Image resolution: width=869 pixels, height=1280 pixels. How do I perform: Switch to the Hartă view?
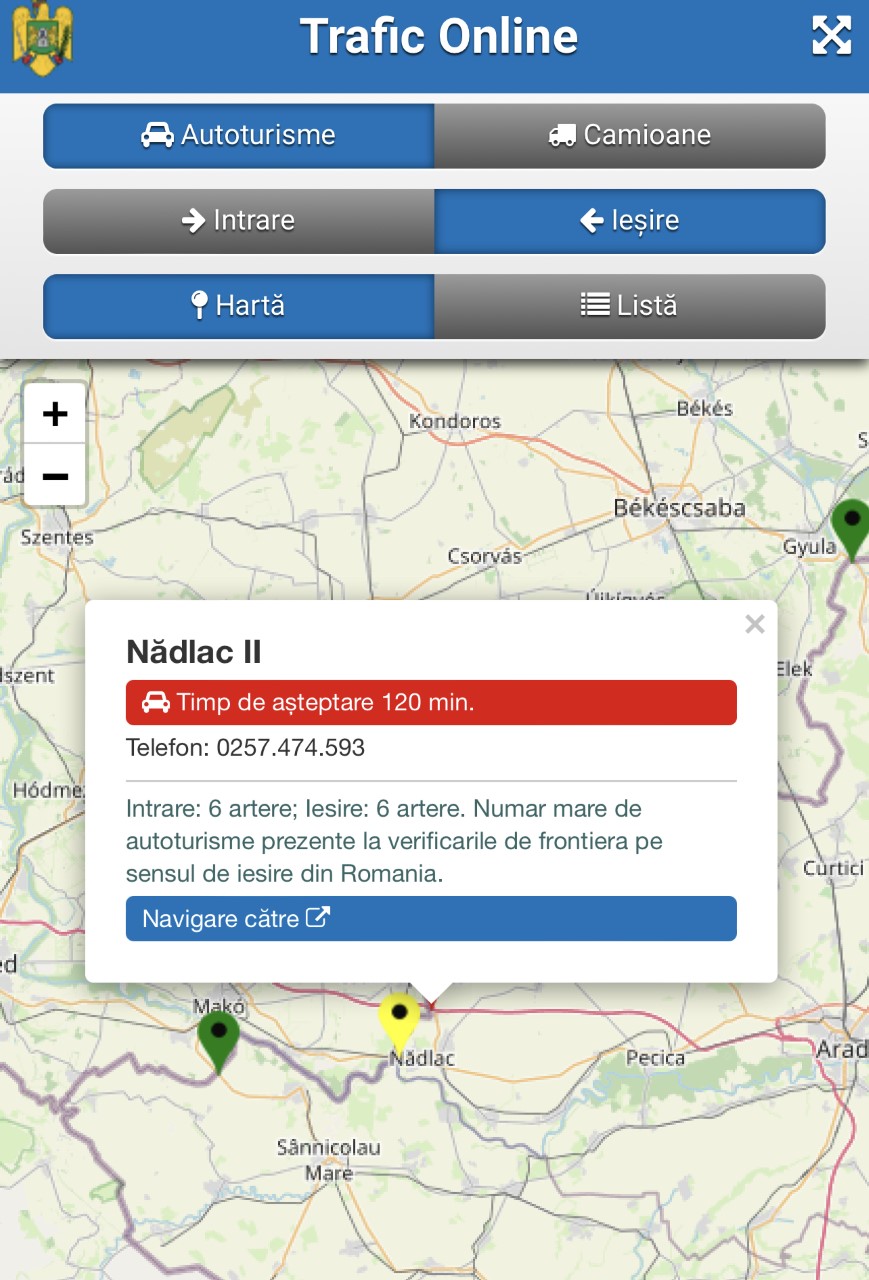239,306
